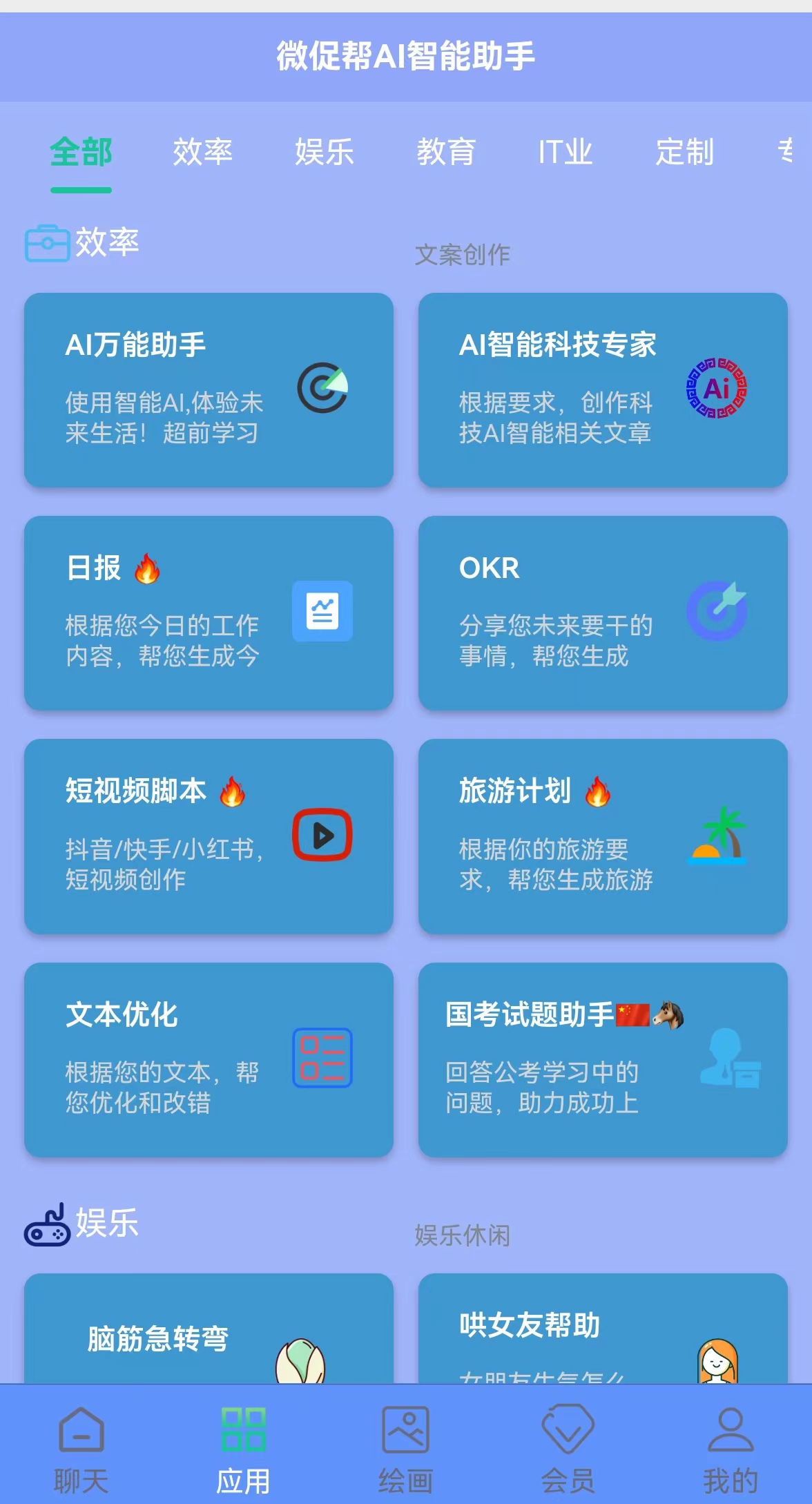812x1504 pixels.
Task: Select the 娱乐 top tab
Action: [325, 152]
